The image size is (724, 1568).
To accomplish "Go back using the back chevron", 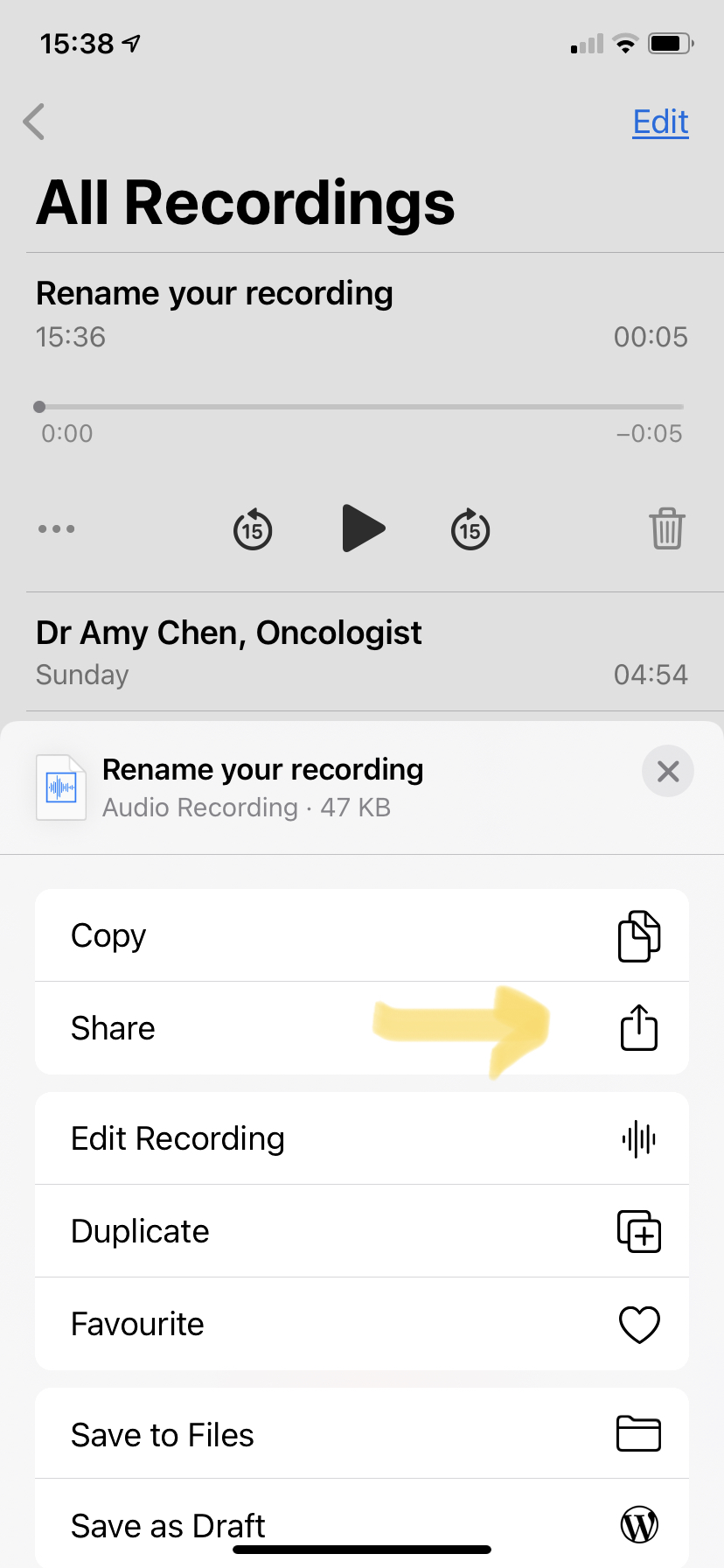I will (34, 122).
